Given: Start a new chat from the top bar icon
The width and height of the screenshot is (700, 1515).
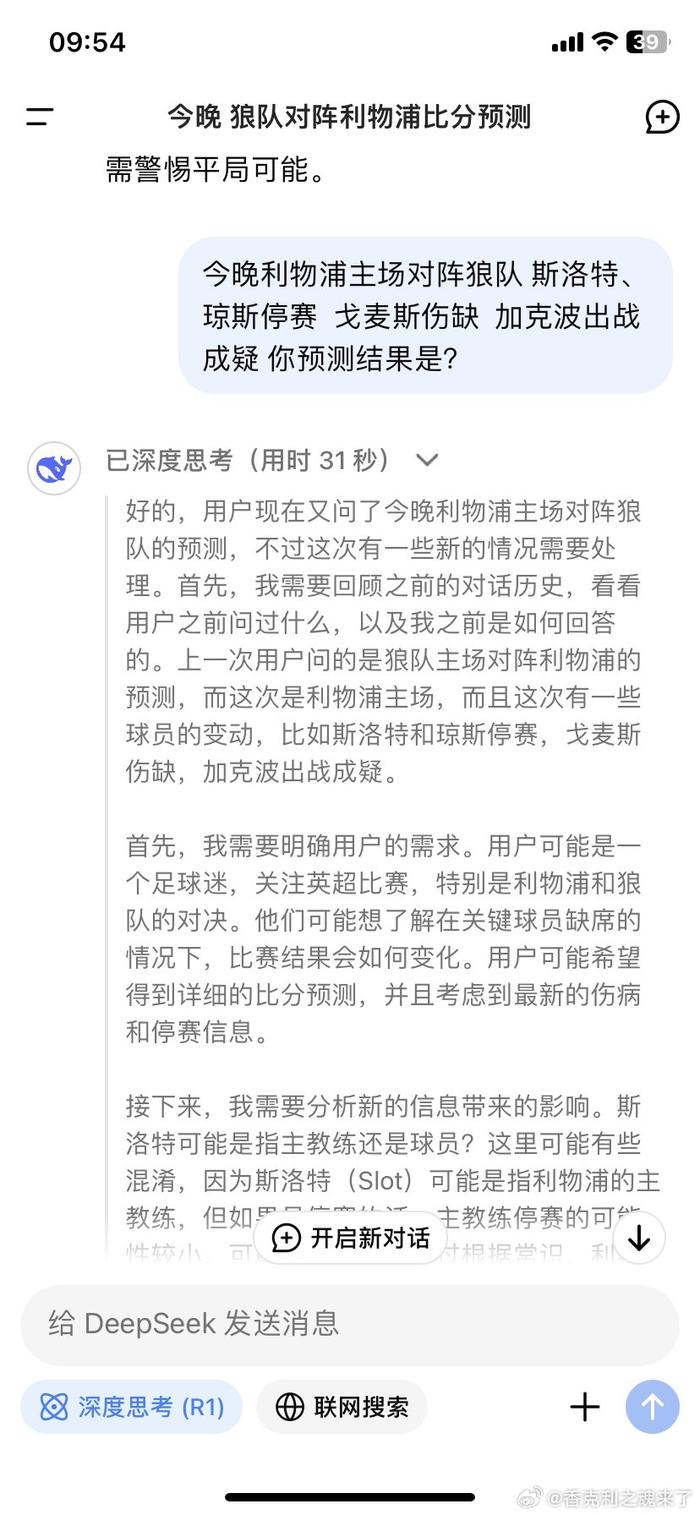Looking at the screenshot, I should coord(662,117).
